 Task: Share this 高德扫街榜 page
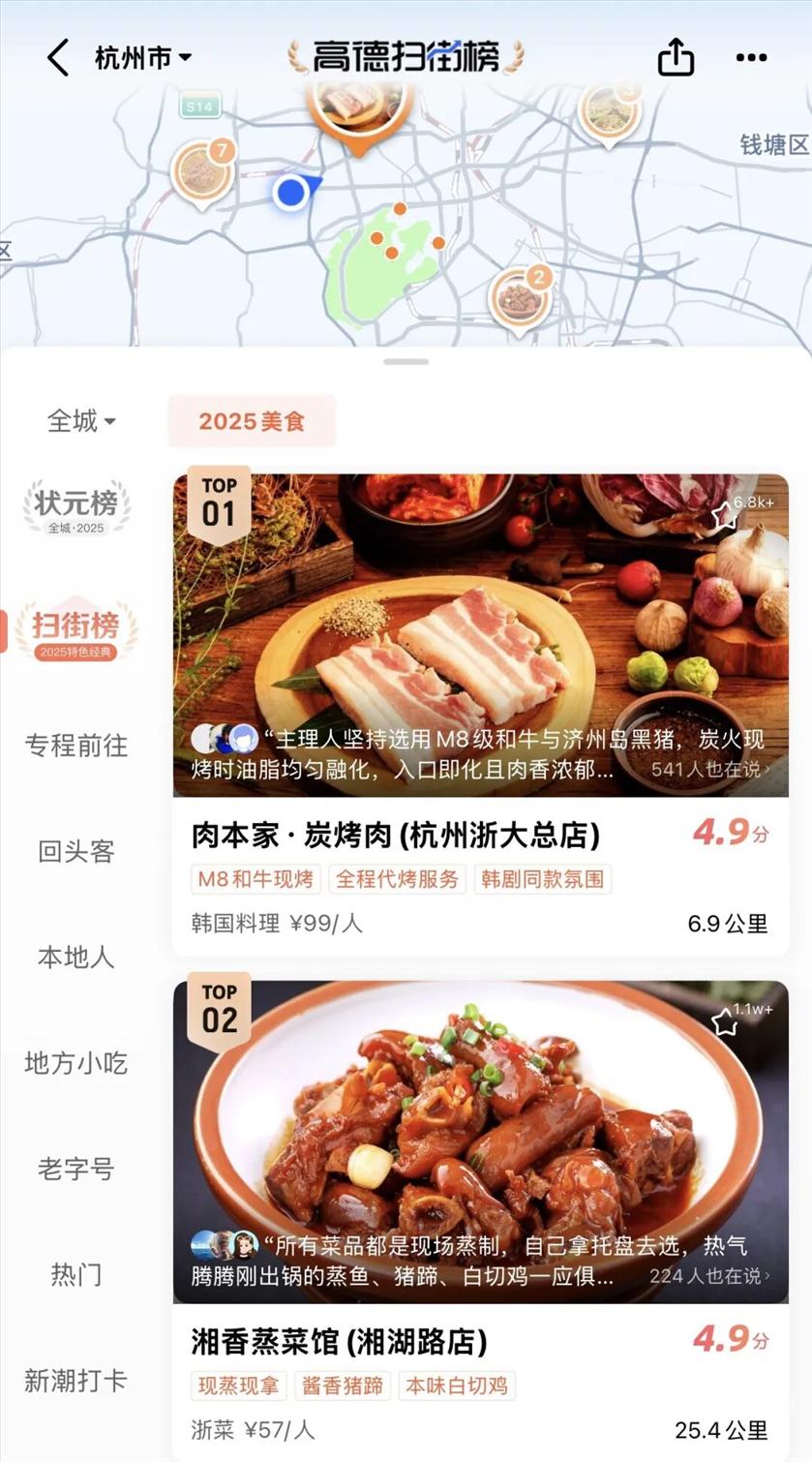[676, 57]
